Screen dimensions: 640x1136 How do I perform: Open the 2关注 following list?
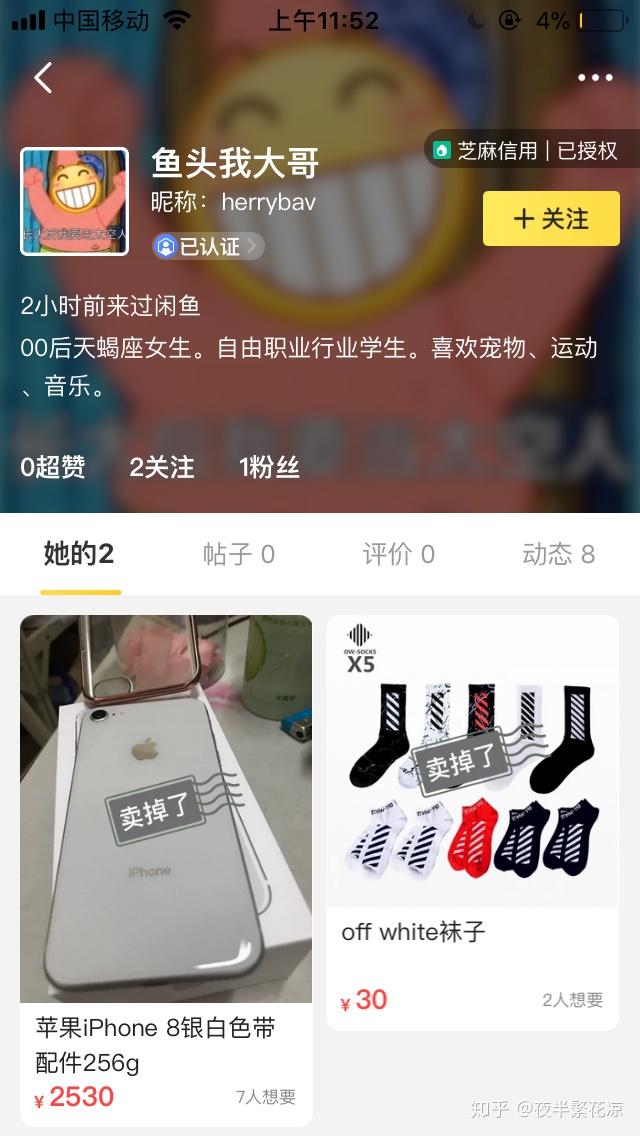(x=162, y=467)
